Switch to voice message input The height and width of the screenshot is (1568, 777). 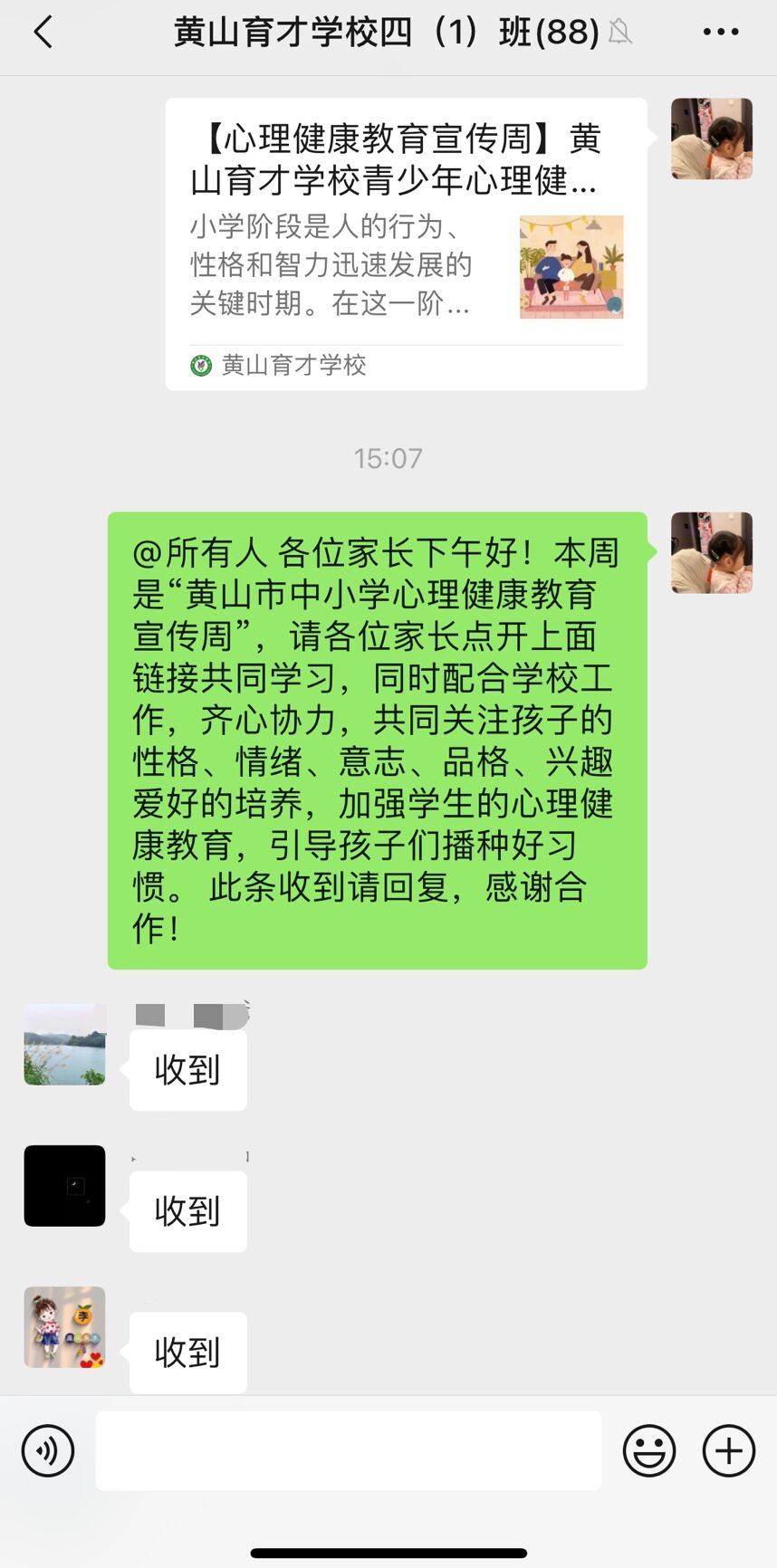click(x=48, y=1450)
